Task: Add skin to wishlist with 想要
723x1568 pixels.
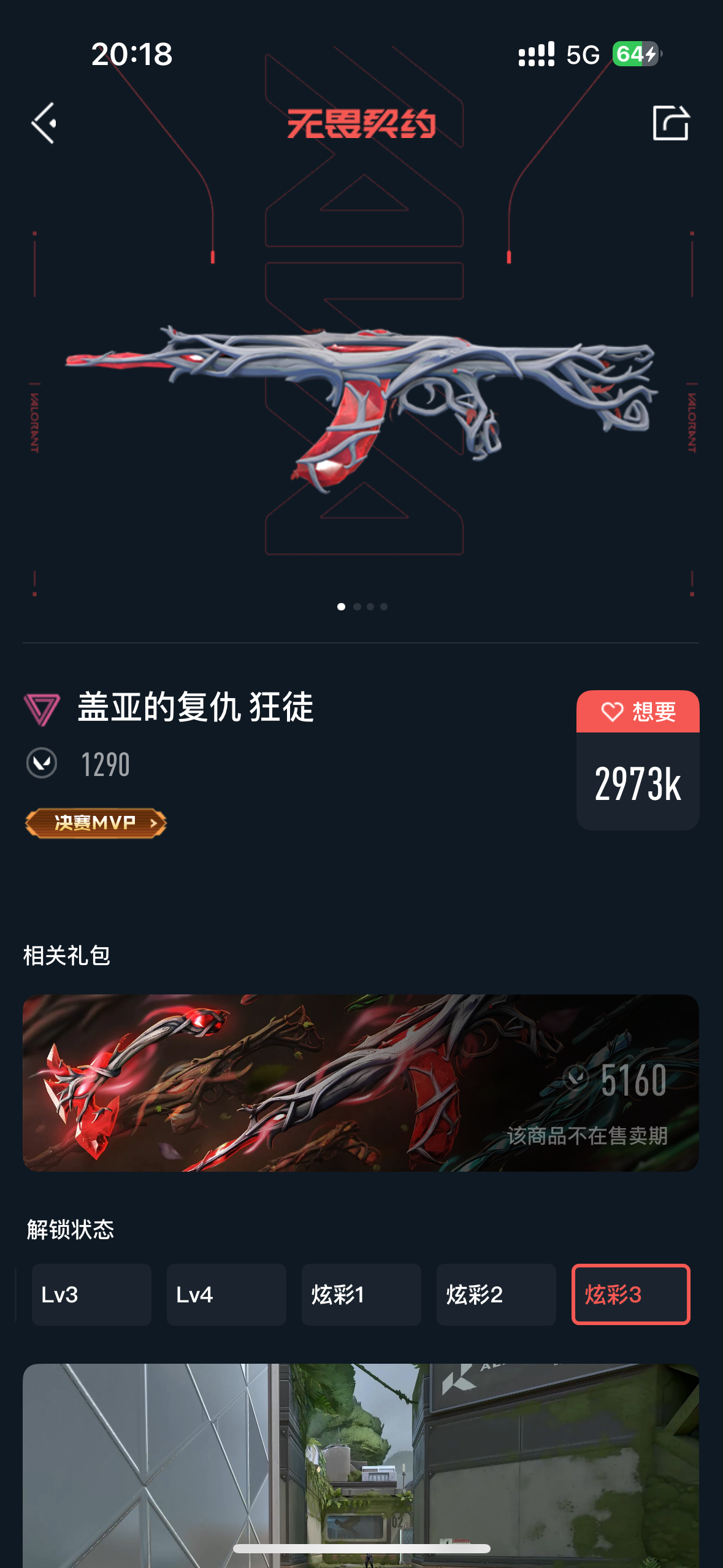Action: click(638, 712)
